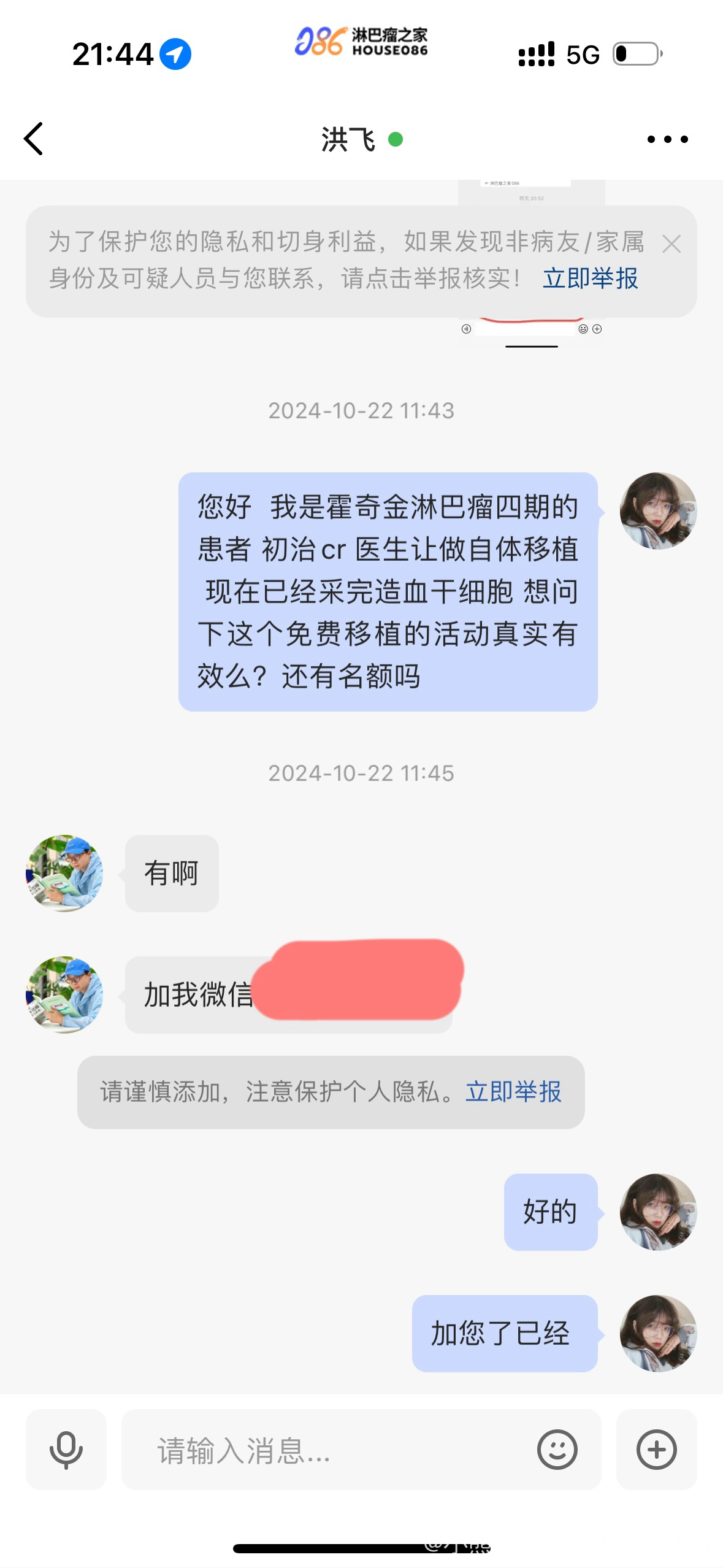
Task: Tap 立即举报 in the top privacy banner
Action: tap(590, 279)
